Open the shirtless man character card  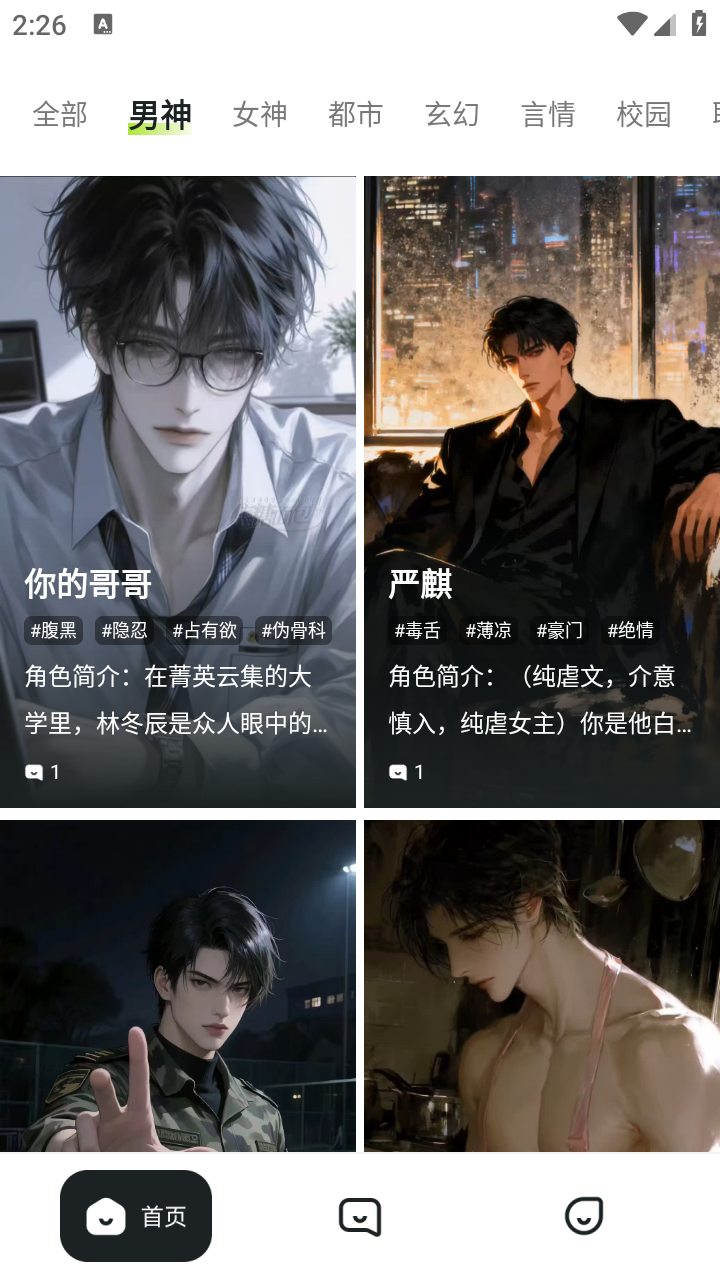[x=542, y=985]
